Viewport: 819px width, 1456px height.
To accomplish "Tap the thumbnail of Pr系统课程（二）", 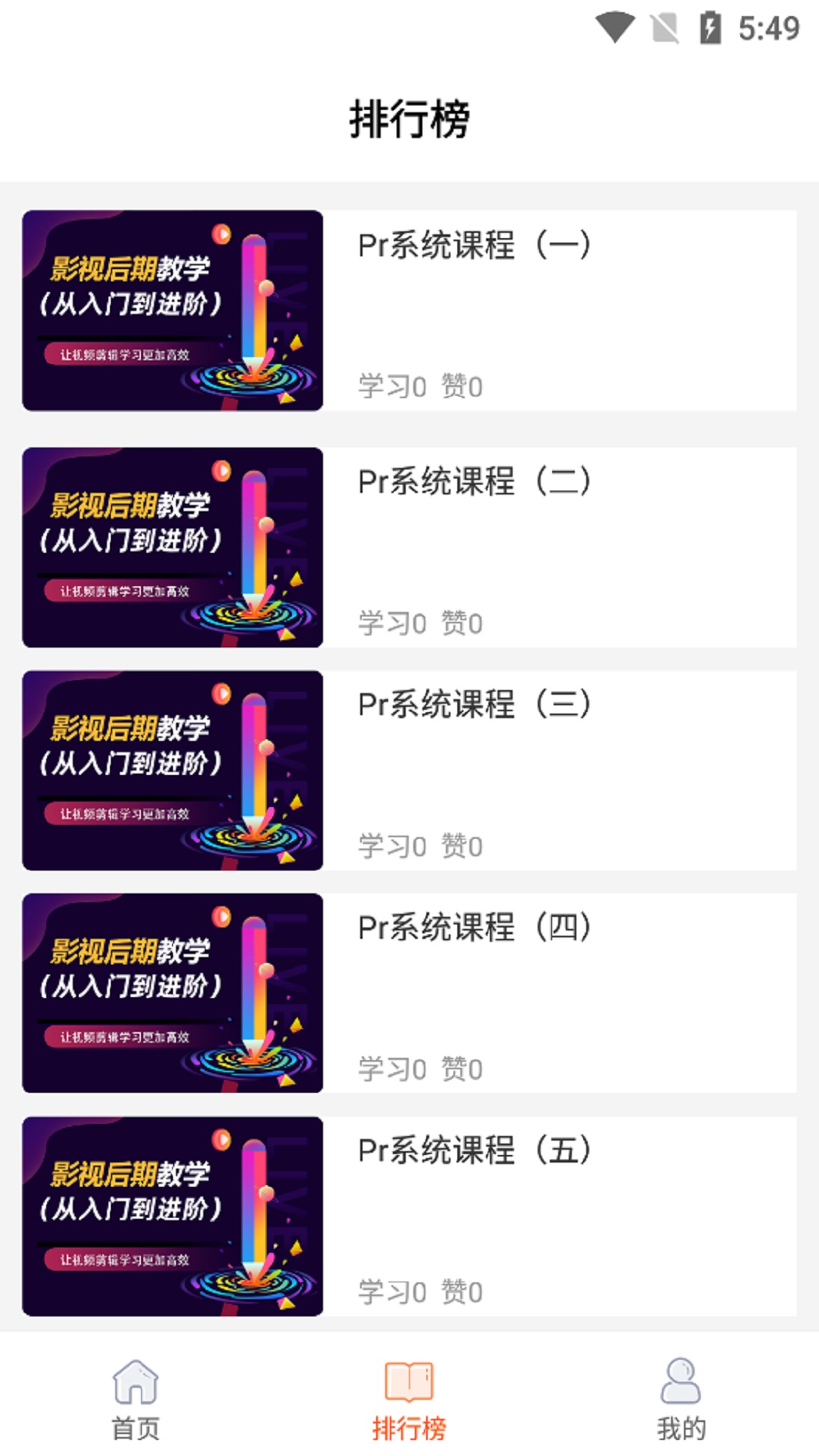I will (x=172, y=546).
